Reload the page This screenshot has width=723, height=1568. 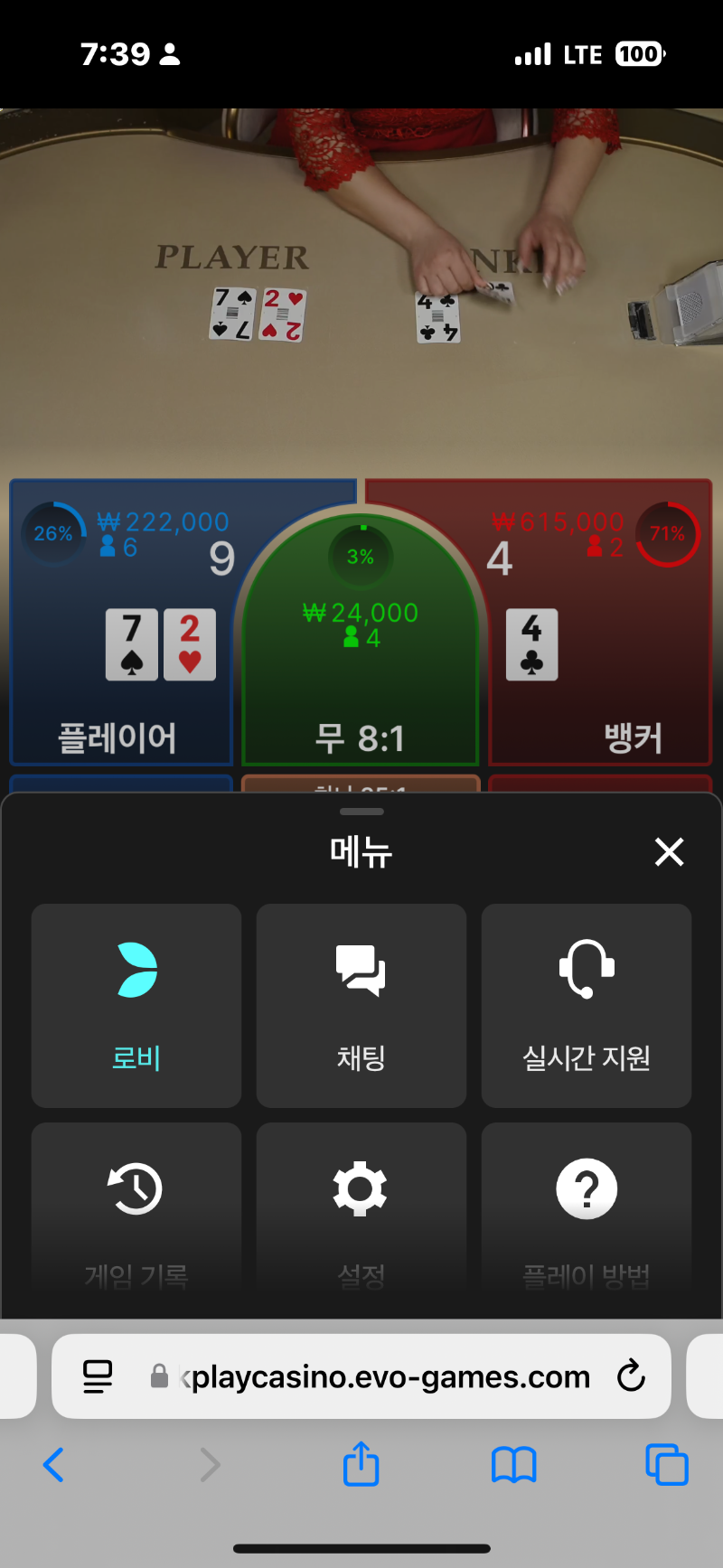tap(631, 1376)
